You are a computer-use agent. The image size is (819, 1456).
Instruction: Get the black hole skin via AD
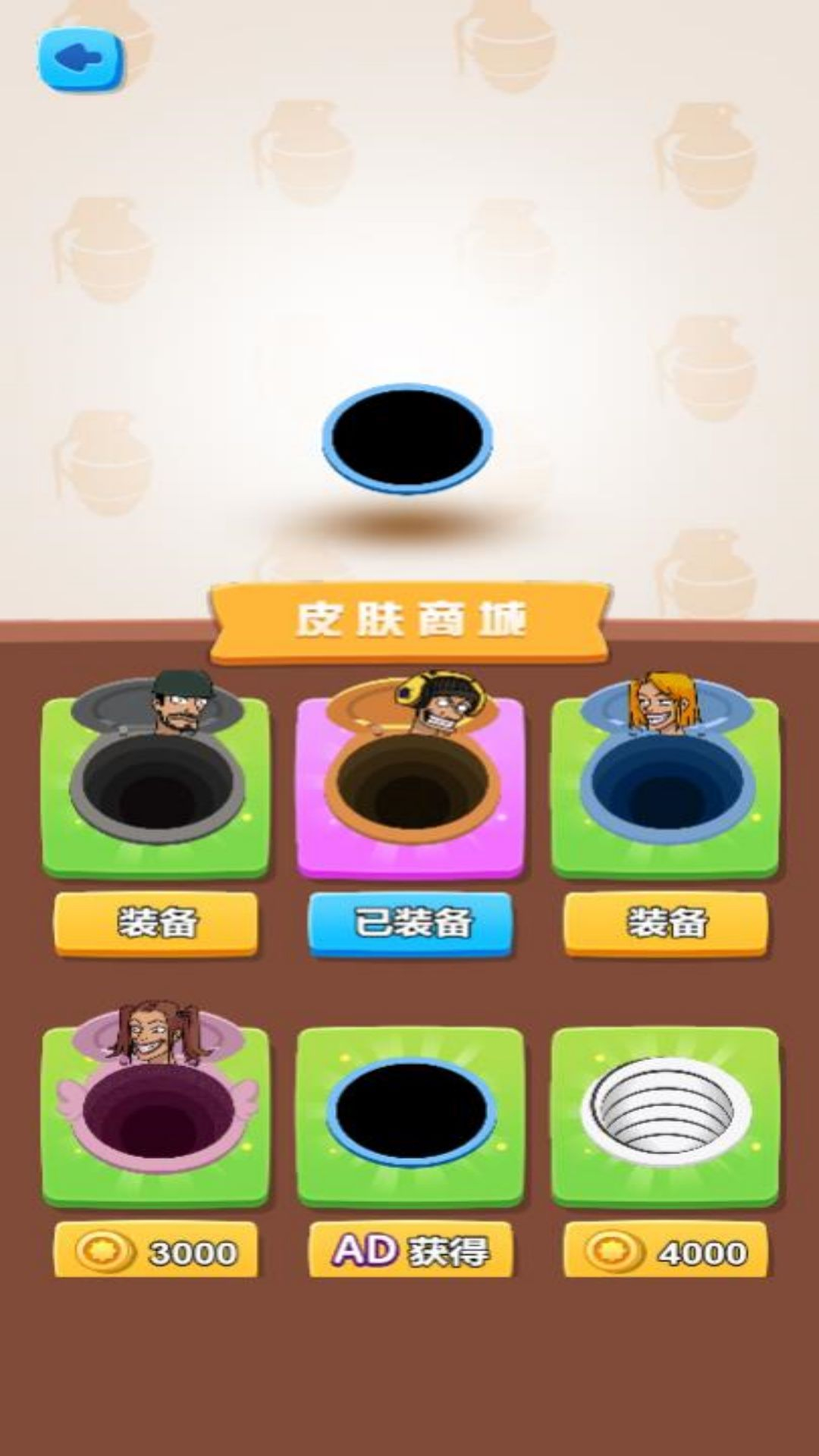410,1251
